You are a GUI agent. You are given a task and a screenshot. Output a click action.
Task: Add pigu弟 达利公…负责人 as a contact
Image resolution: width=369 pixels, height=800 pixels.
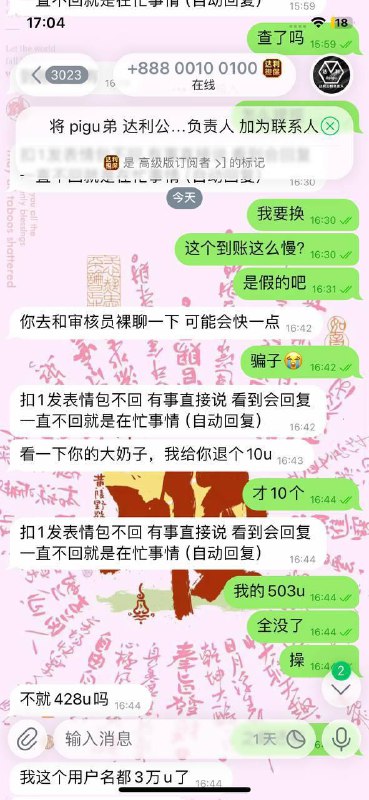pos(184,126)
